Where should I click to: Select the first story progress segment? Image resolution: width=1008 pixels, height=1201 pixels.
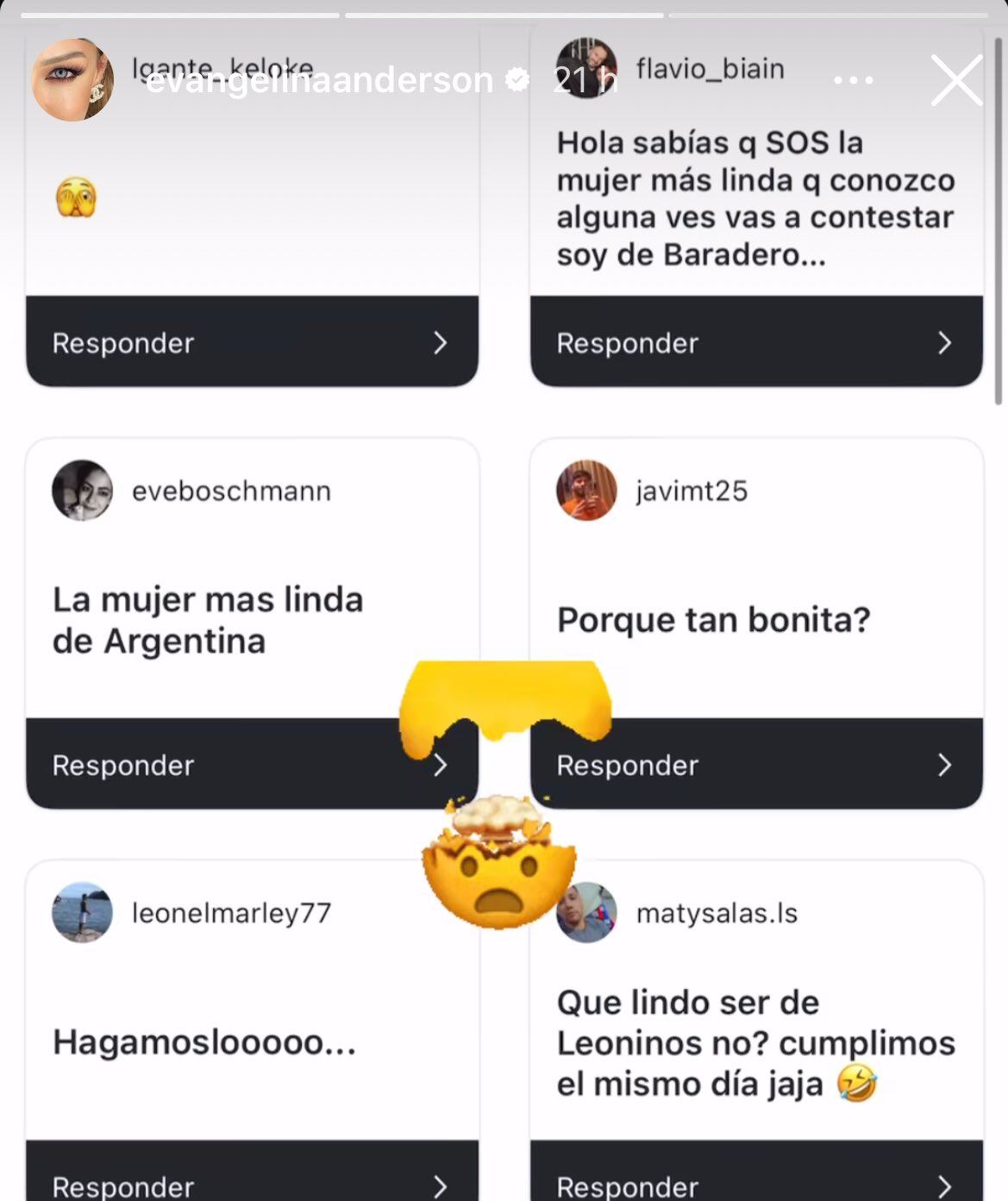[183, 12]
